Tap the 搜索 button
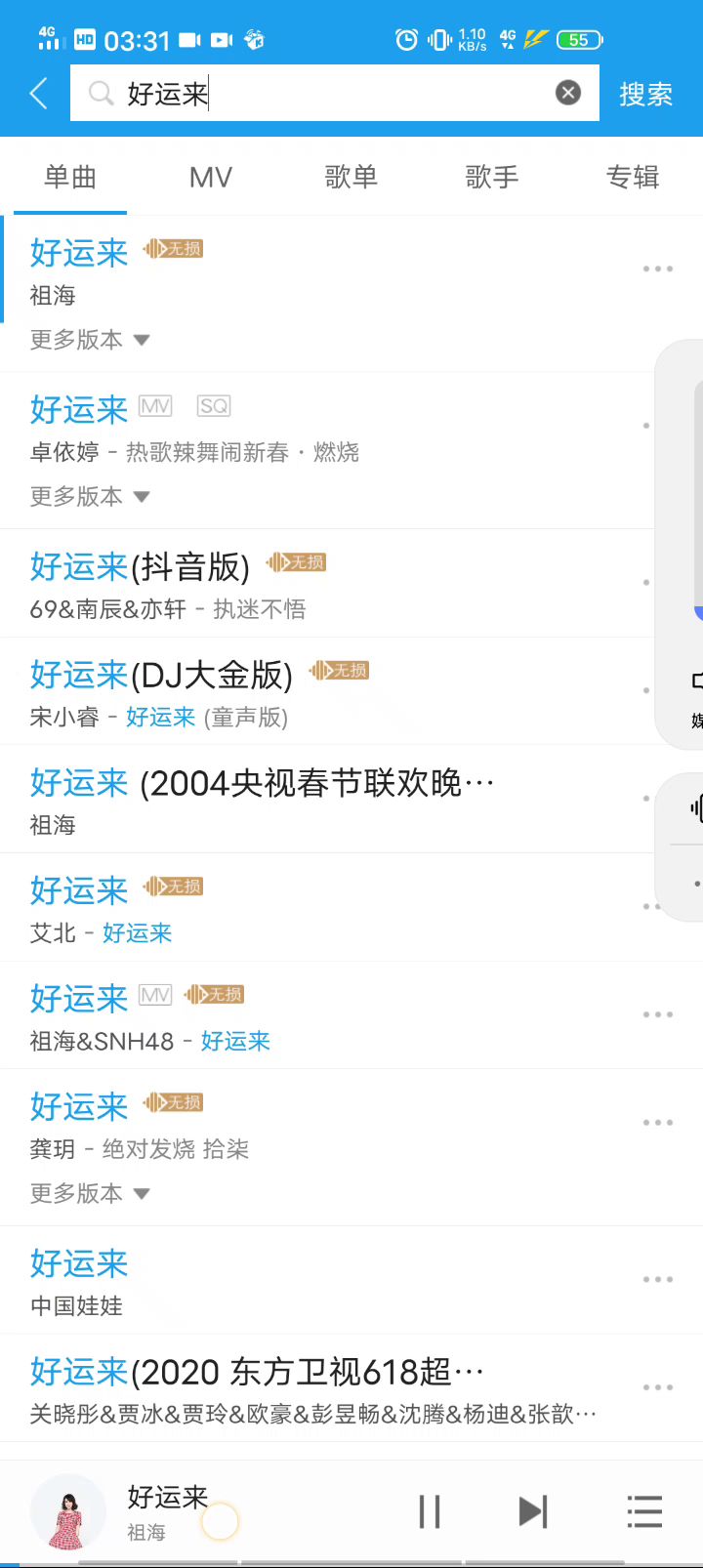 [x=645, y=94]
